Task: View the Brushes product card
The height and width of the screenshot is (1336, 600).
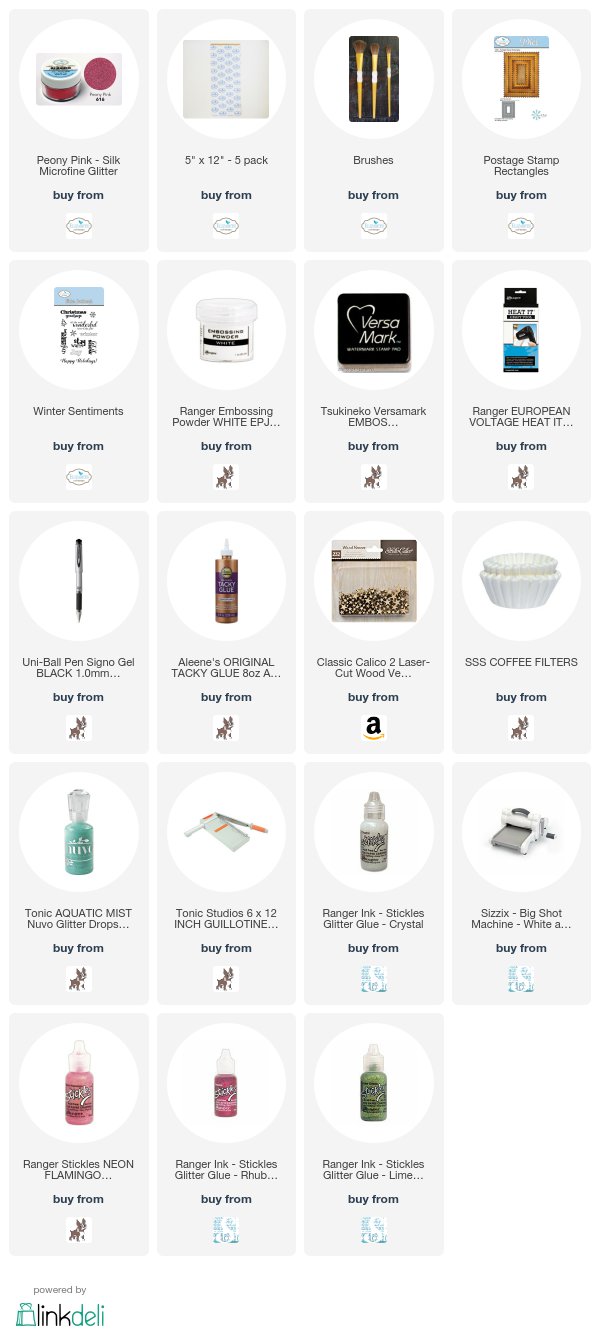Action: pos(373,130)
